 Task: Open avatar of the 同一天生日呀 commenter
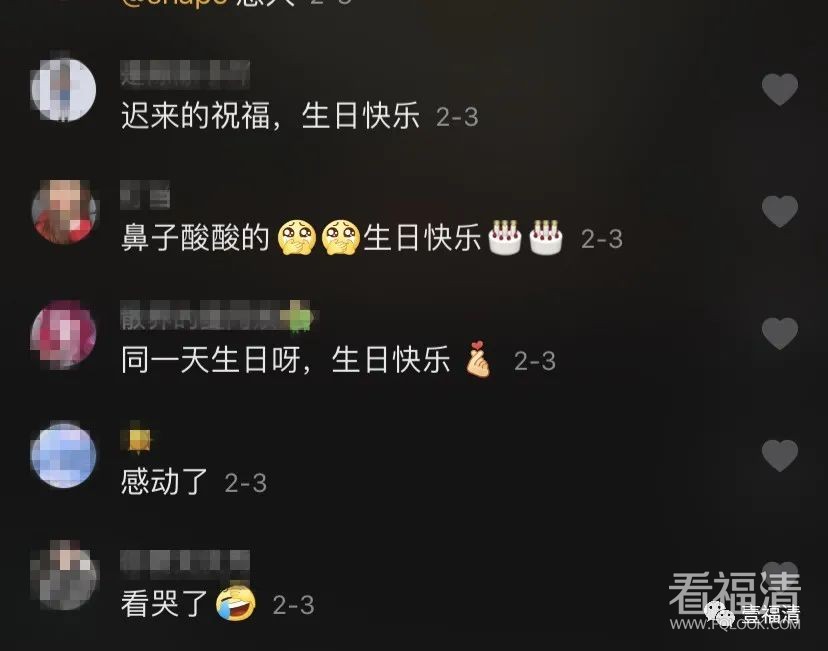[64, 333]
